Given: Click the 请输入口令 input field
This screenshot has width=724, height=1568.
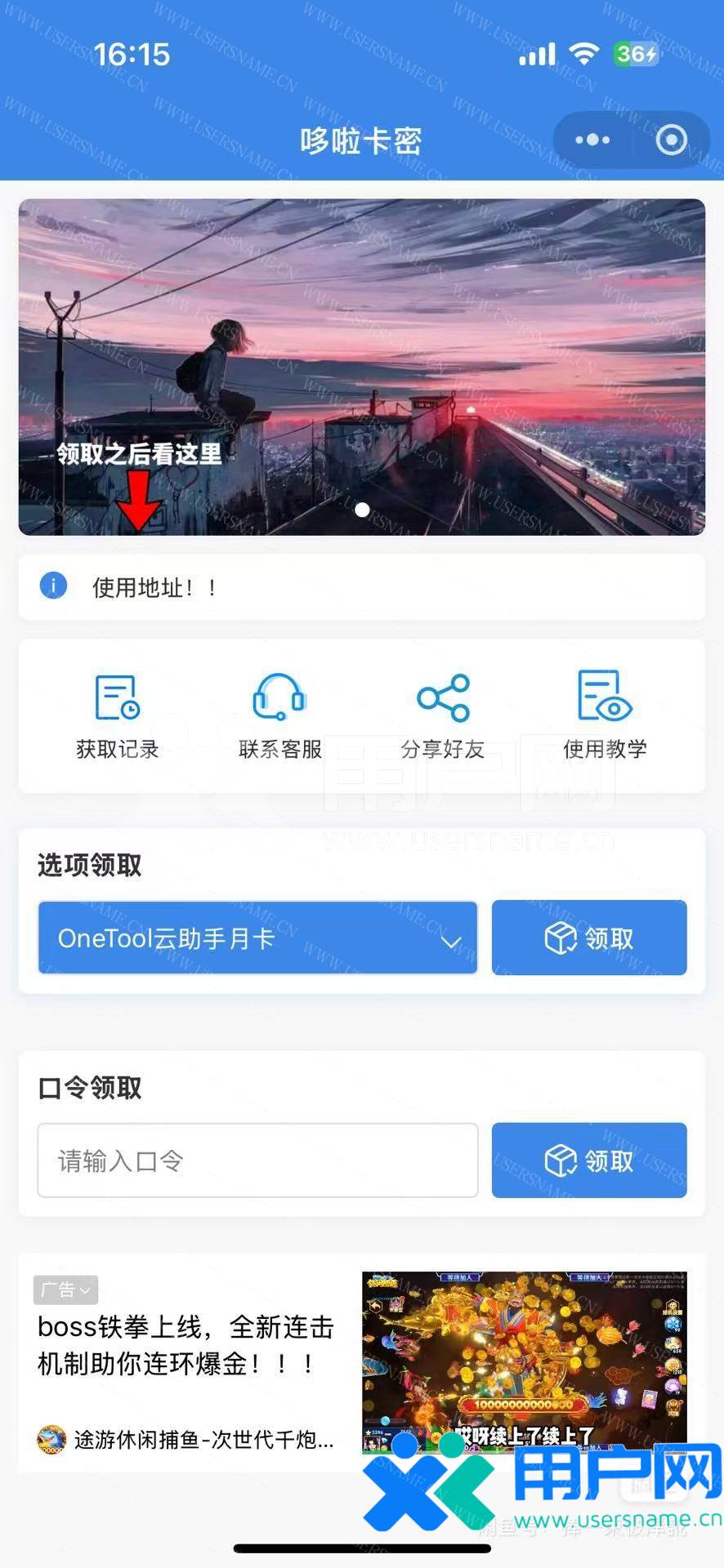Looking at the screenshot, I should tap(257, 1160).
